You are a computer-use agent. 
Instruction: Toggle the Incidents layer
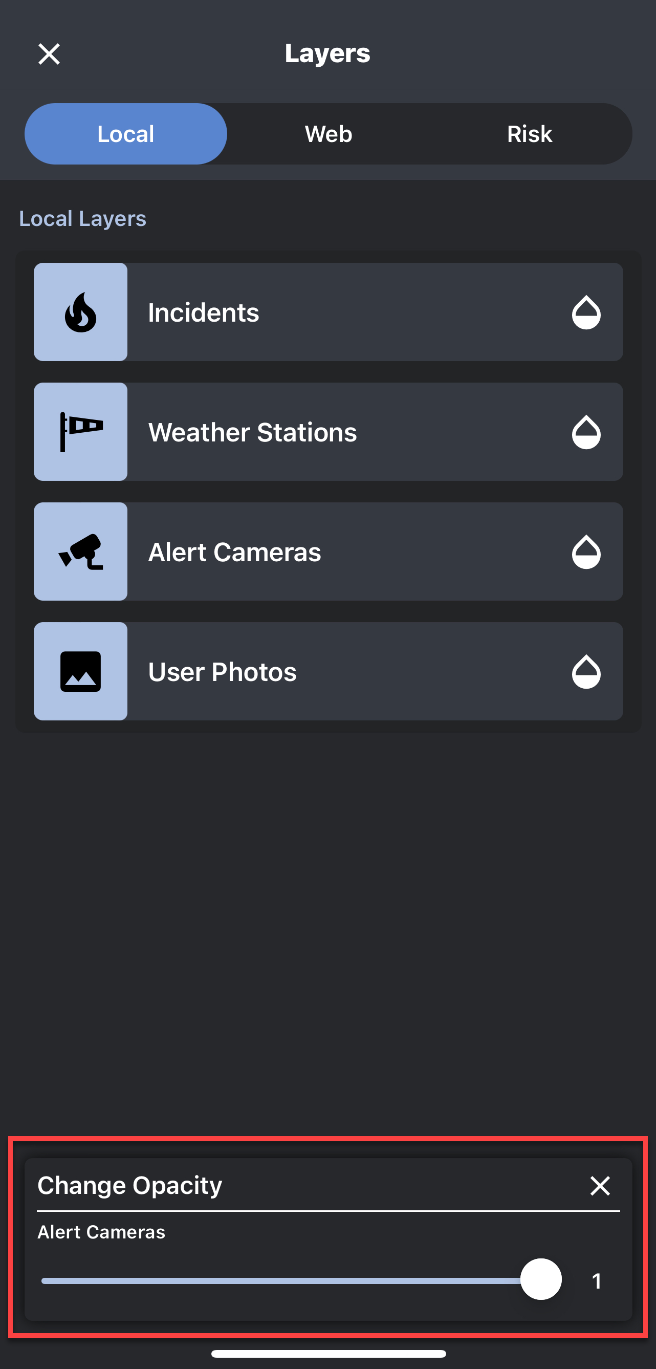(81, 312)
